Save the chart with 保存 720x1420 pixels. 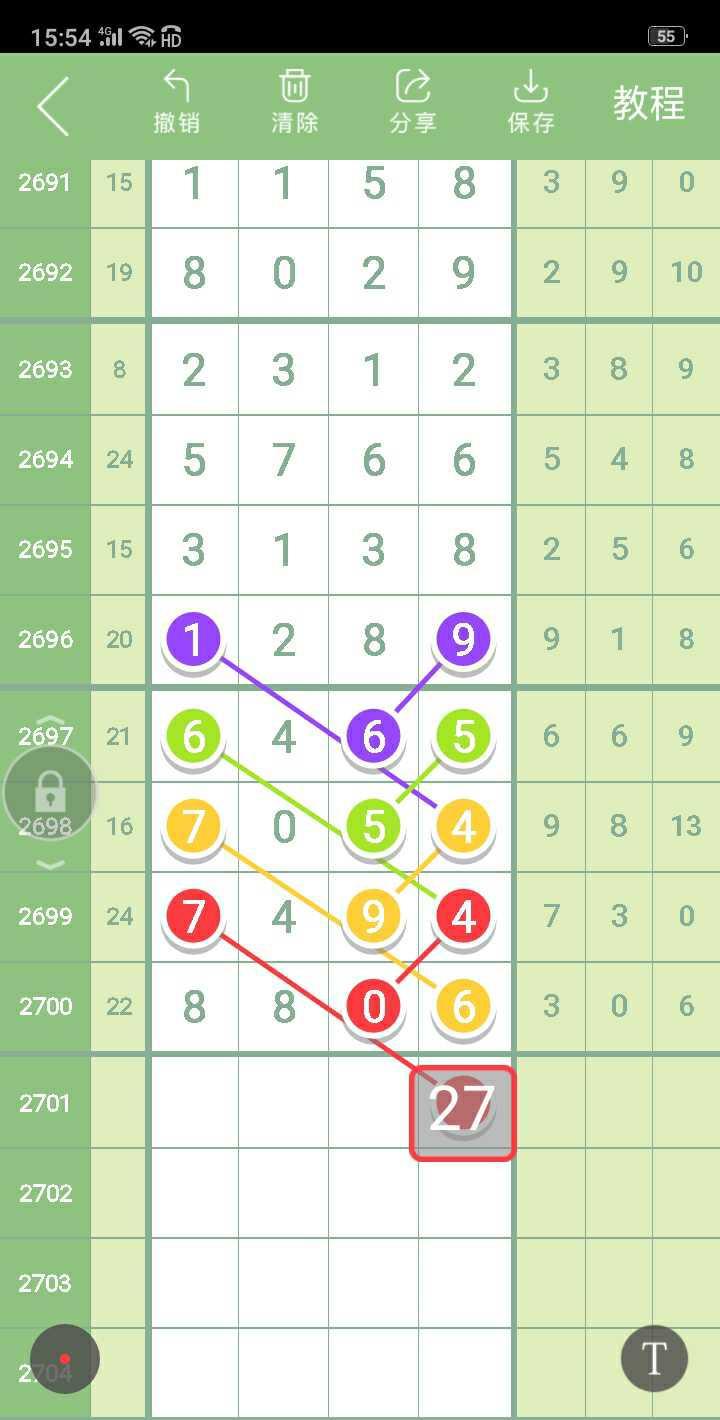point(530,101)
